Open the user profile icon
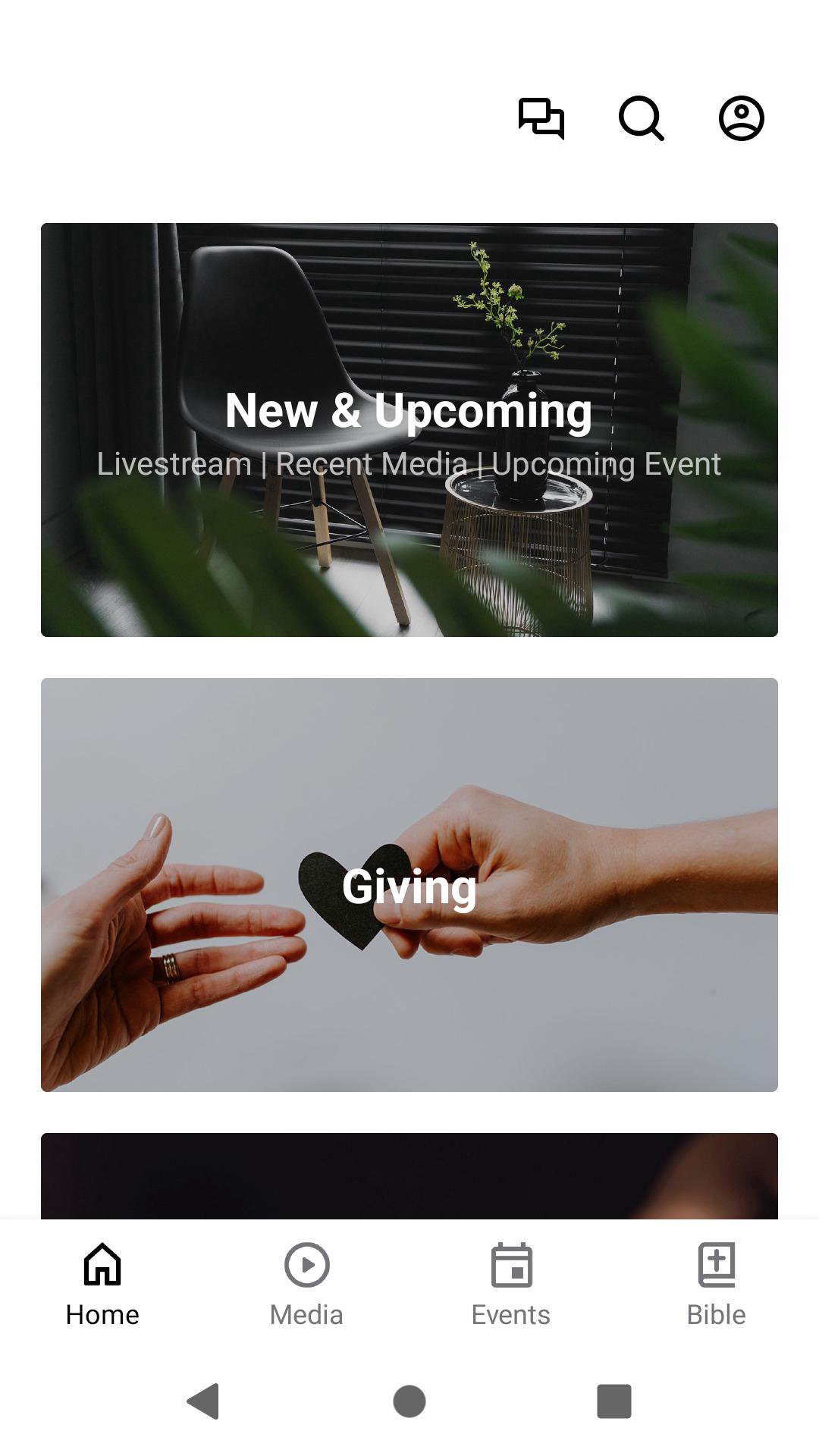This screenshot has height=1456, width=819. (x=741, y=118)
